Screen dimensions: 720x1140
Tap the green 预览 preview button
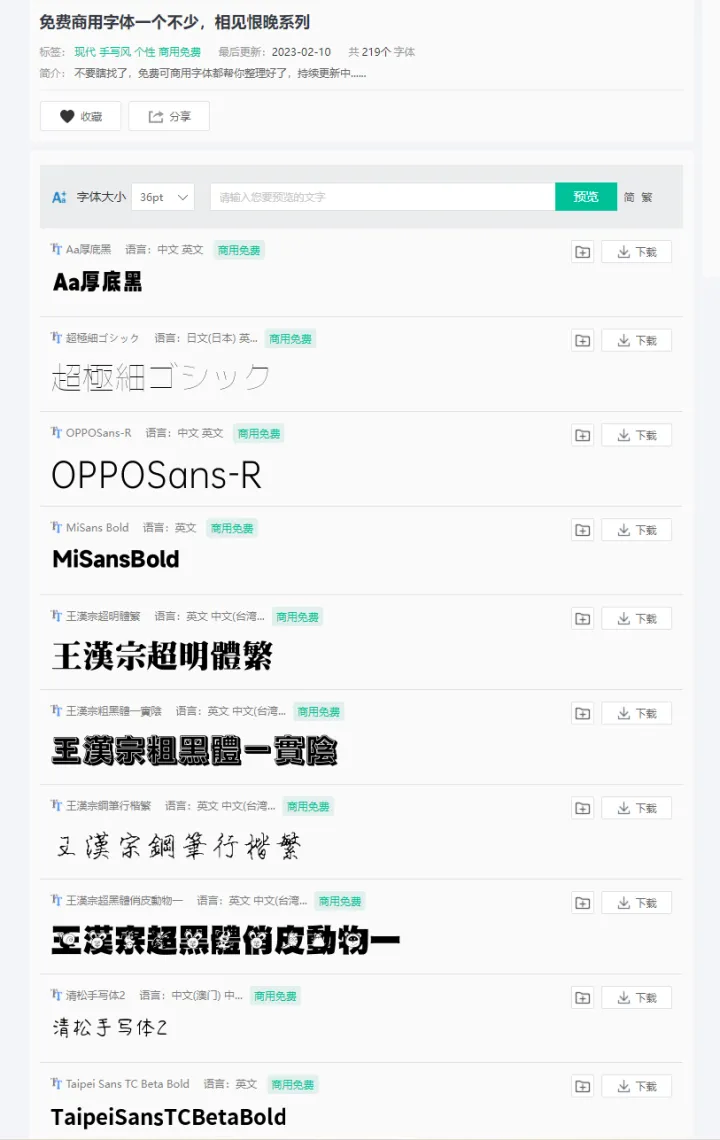(x=586, y=197)
